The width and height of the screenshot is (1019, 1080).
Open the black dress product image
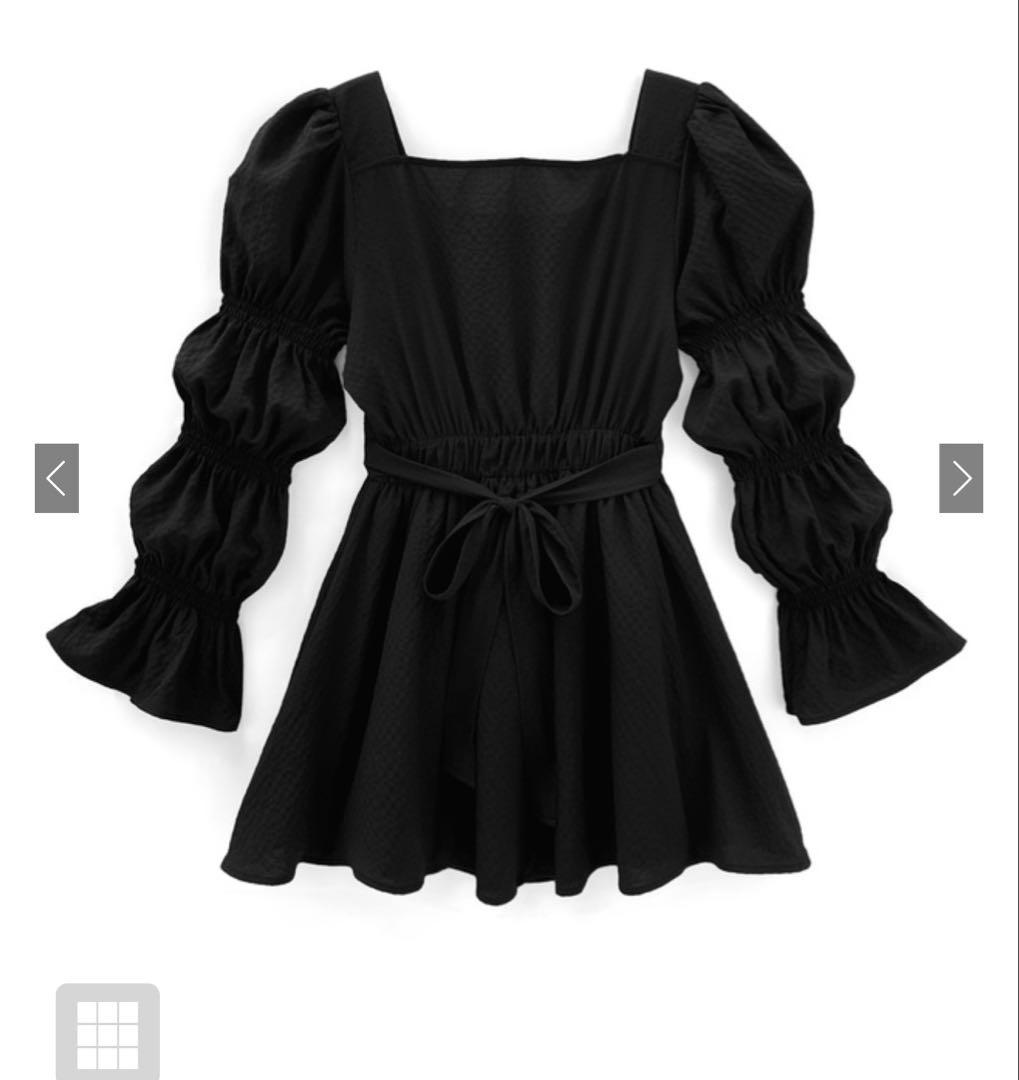click(506, 486)
